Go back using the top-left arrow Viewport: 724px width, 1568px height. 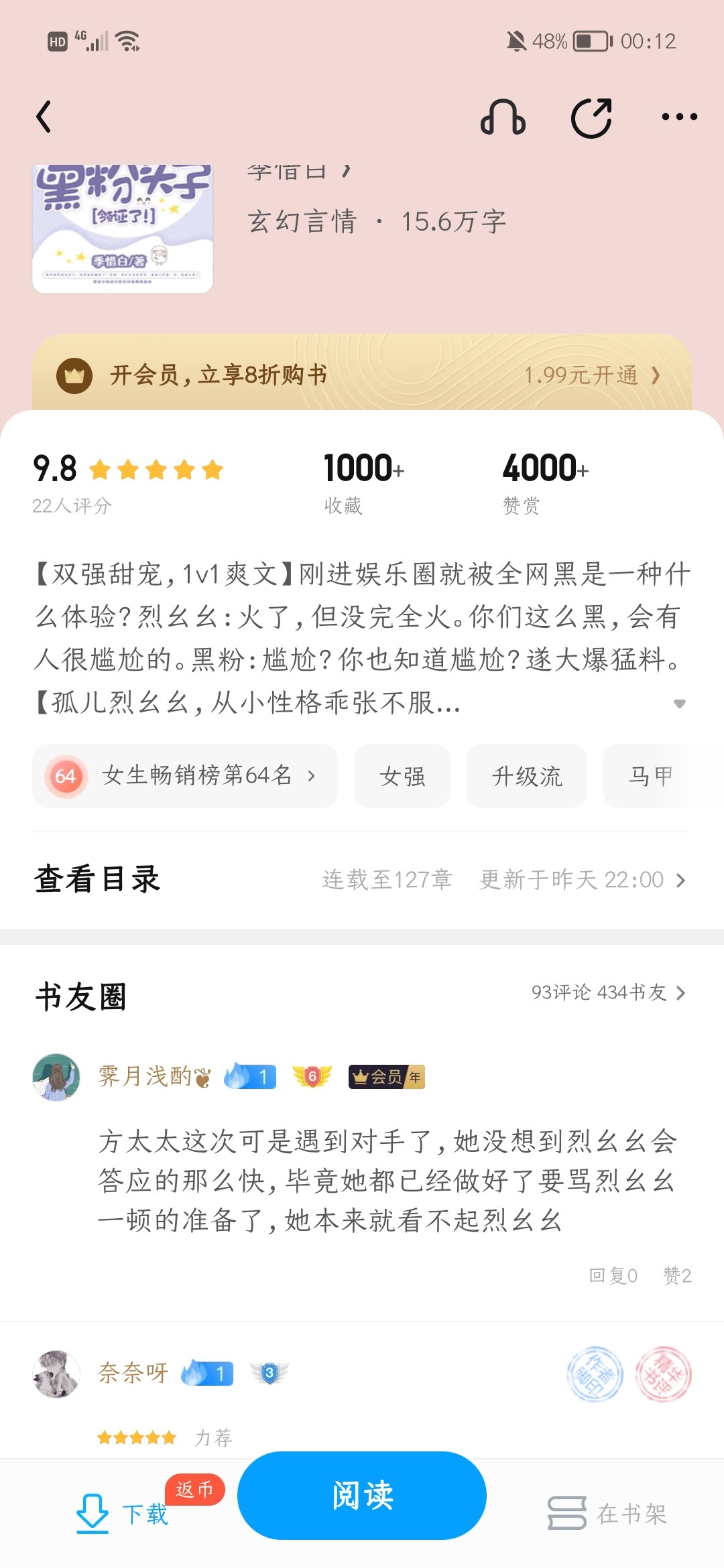click(44, 117)
